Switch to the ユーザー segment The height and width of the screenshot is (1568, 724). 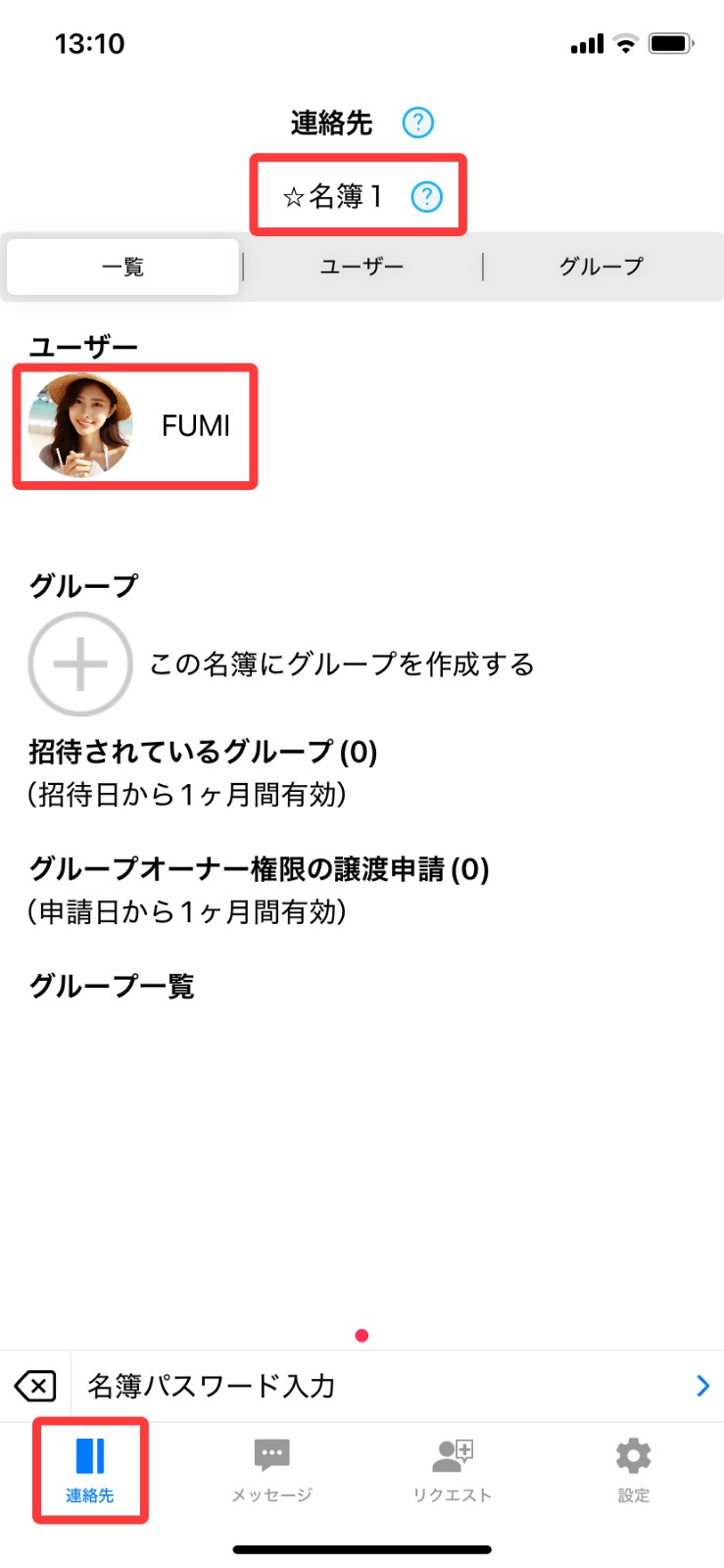362,267
